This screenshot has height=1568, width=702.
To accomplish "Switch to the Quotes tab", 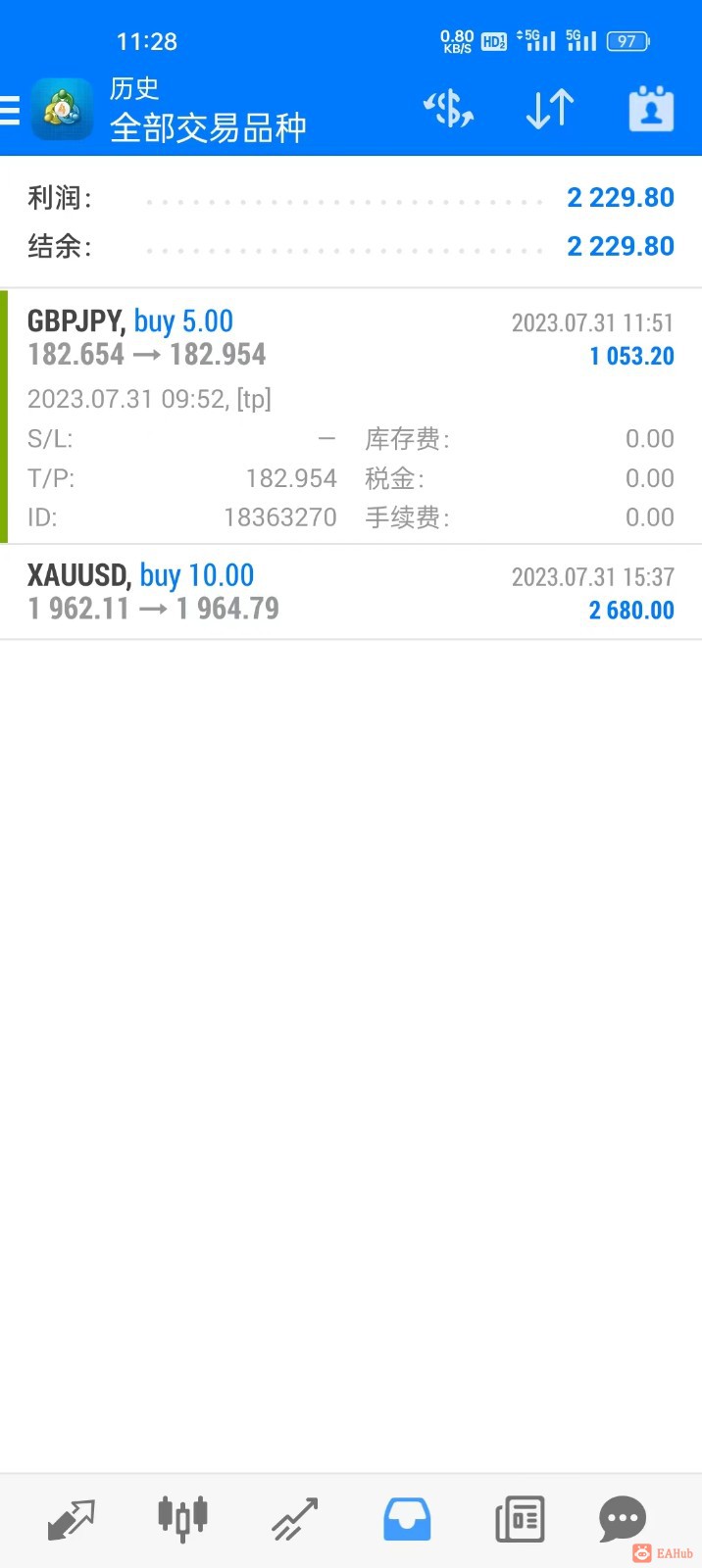I will (72, 1519).
